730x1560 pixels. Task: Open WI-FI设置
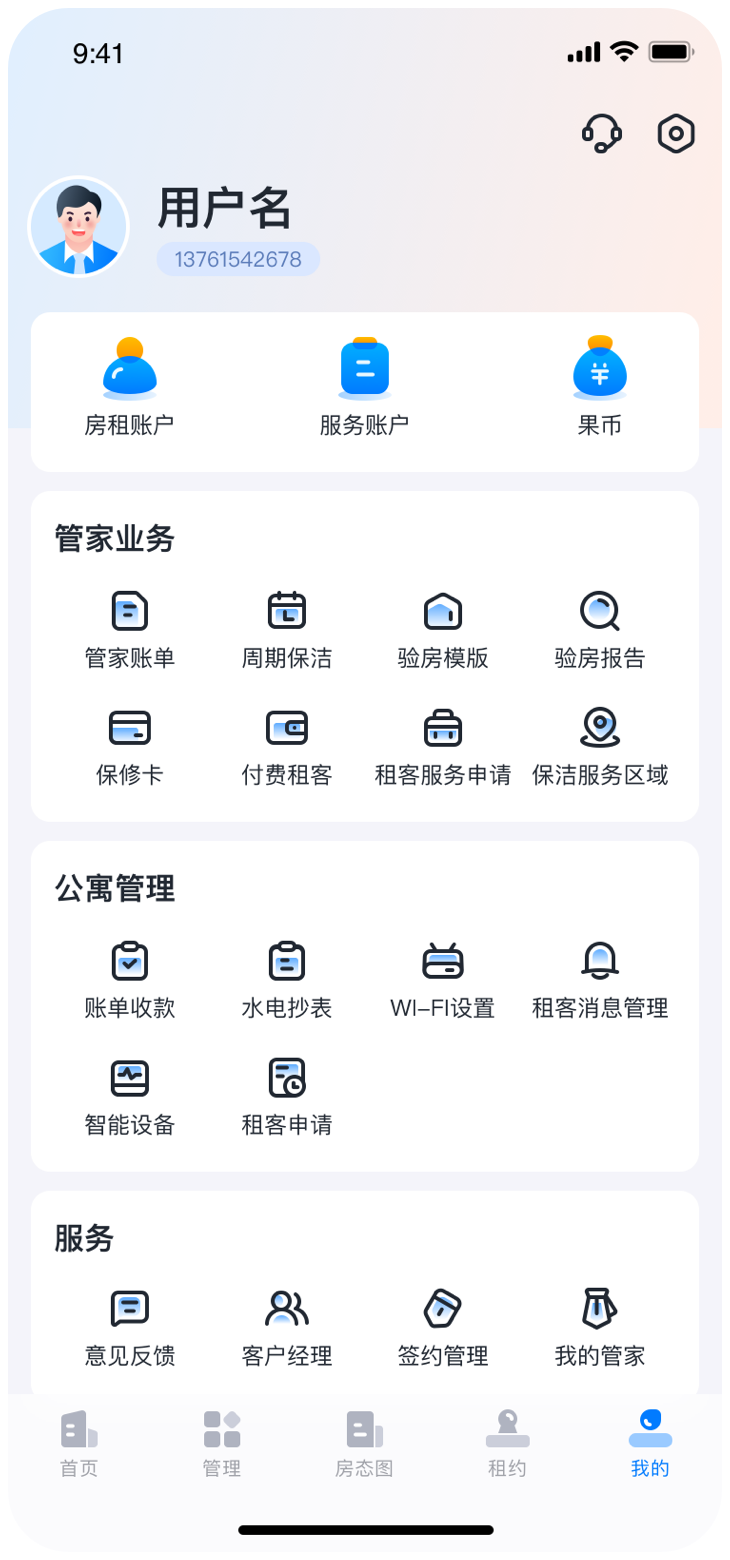point(442,979)
